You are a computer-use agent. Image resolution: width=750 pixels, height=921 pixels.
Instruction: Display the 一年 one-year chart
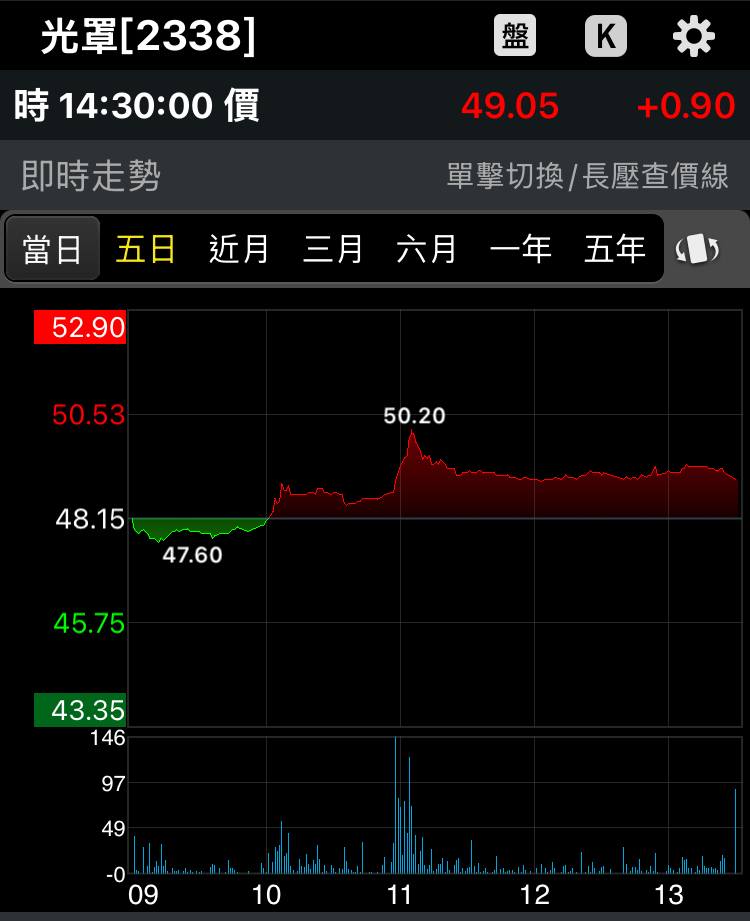point(521,248)
